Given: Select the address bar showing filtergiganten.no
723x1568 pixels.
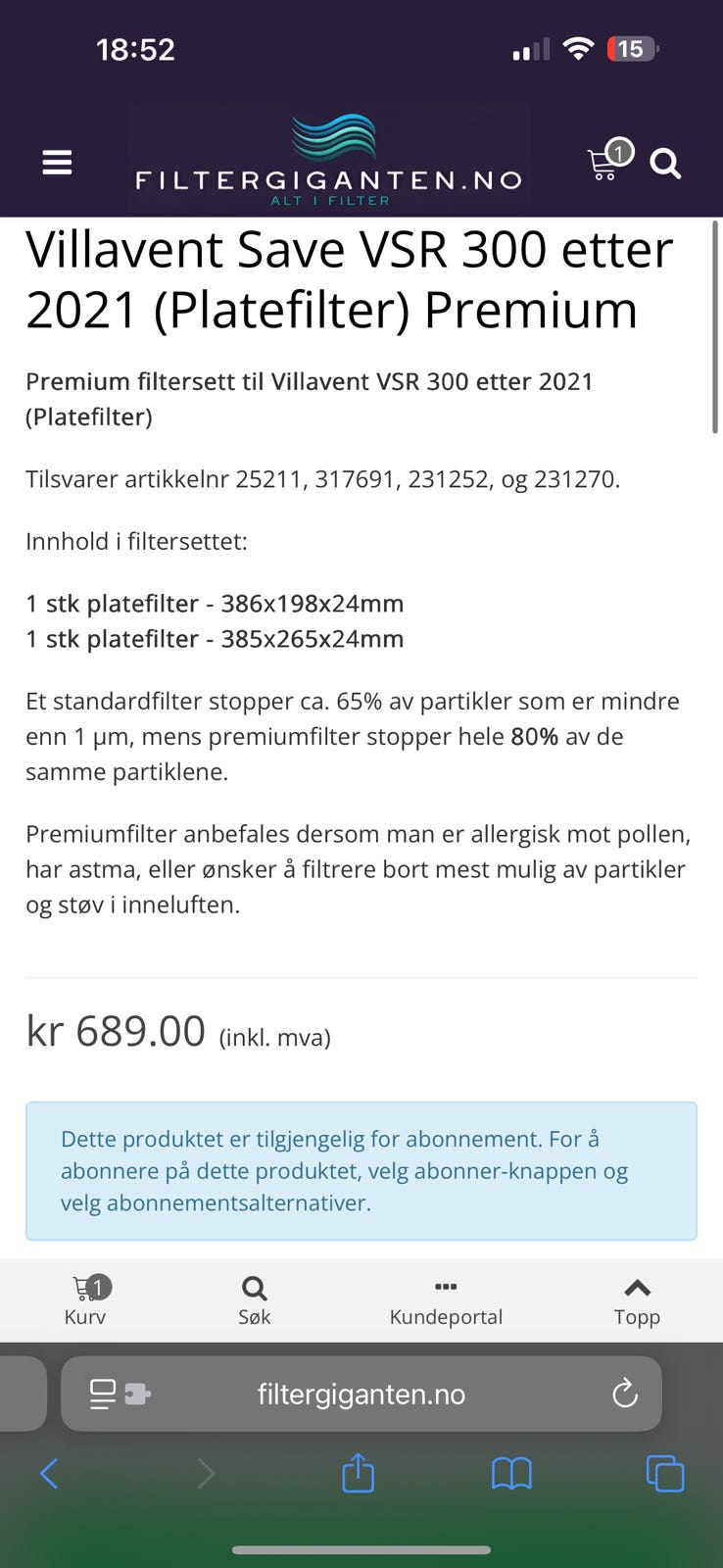Looking at the screenshot, I should [x=361, y=1393].
